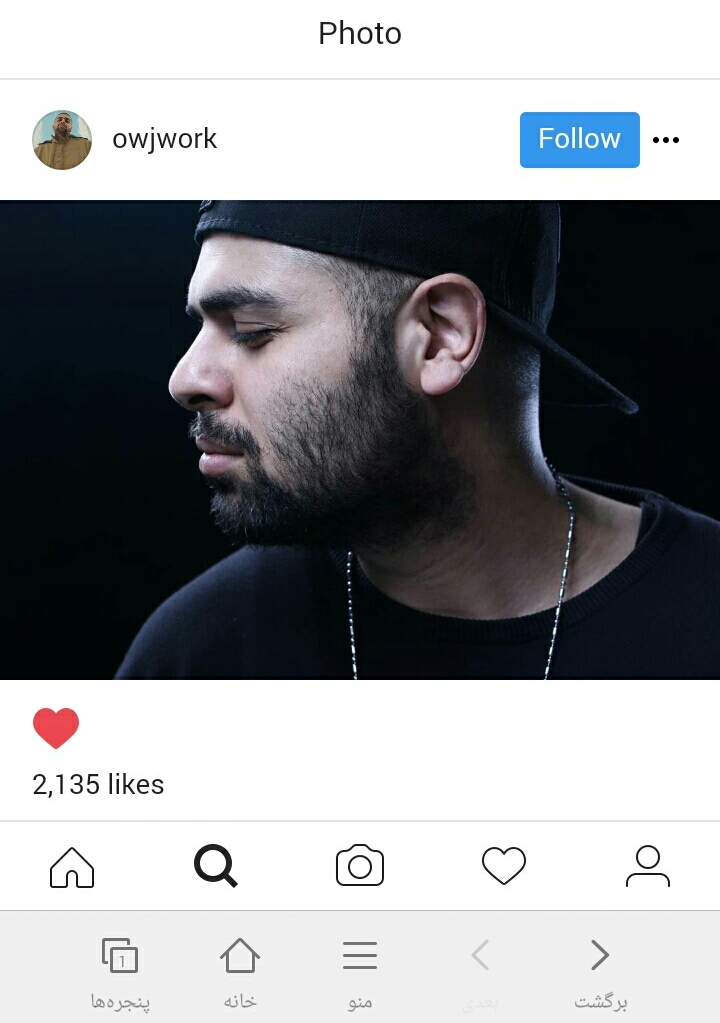Image resolution: width=720 pixels, height=1023 pixels.
Task: Open the camera tab
Action: [x=360, y=866]
